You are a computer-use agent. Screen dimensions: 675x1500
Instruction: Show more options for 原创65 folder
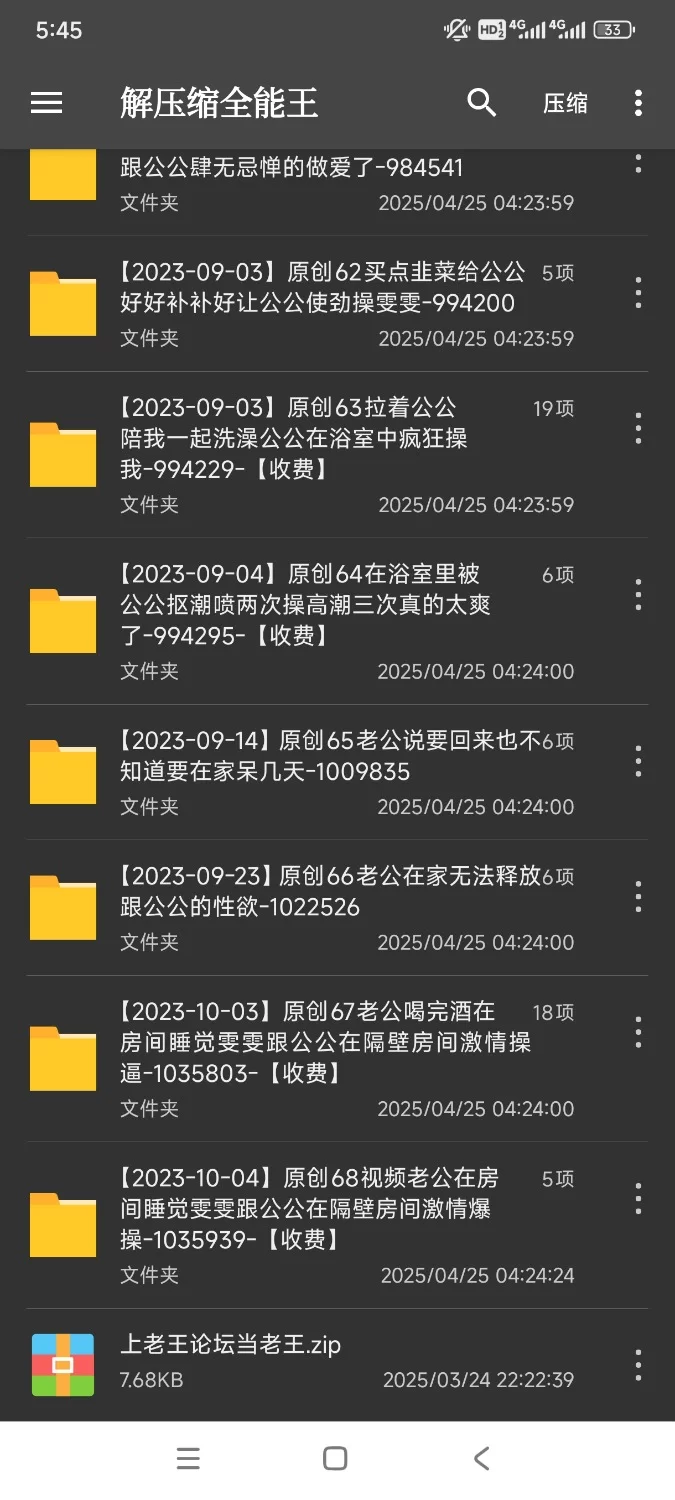click(638, 762)
